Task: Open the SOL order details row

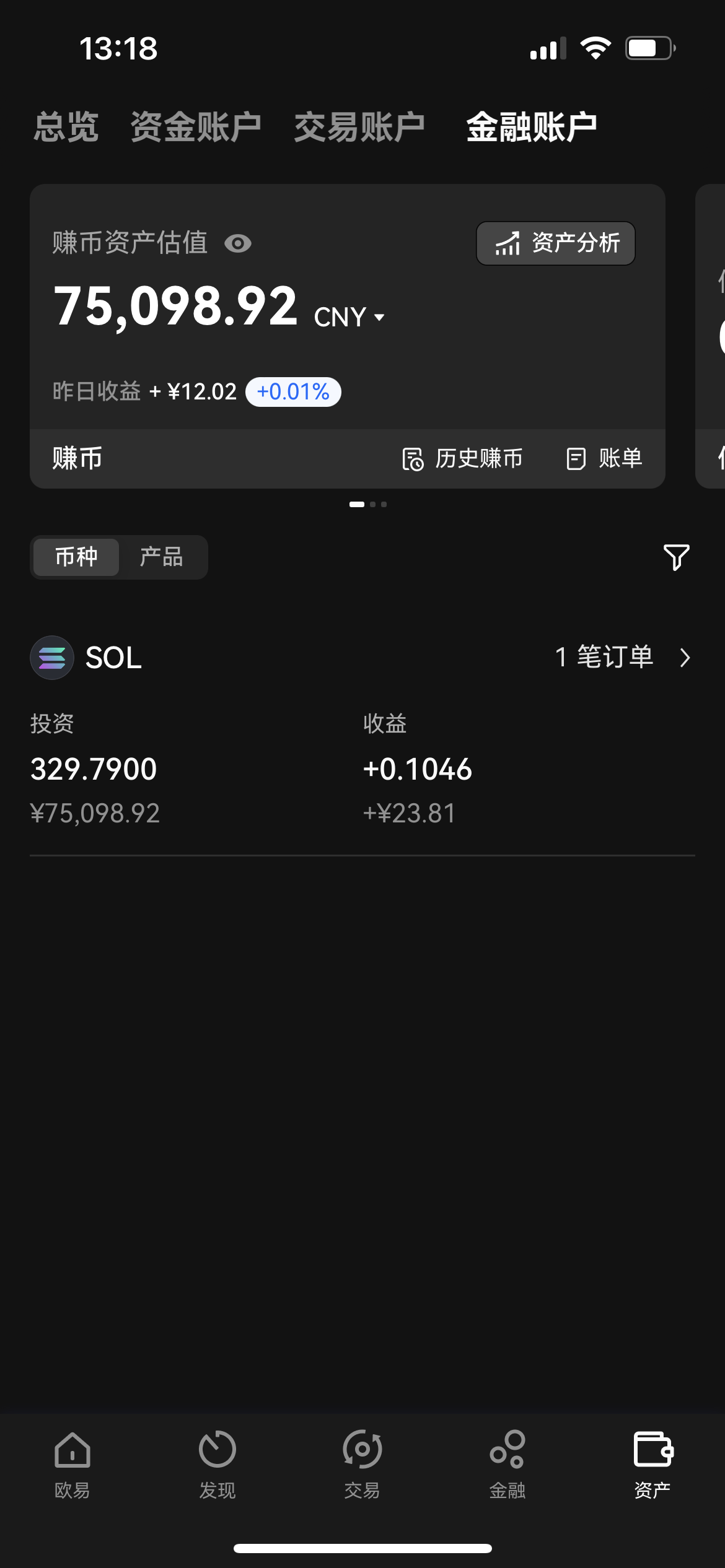Action: pos(362,658)
